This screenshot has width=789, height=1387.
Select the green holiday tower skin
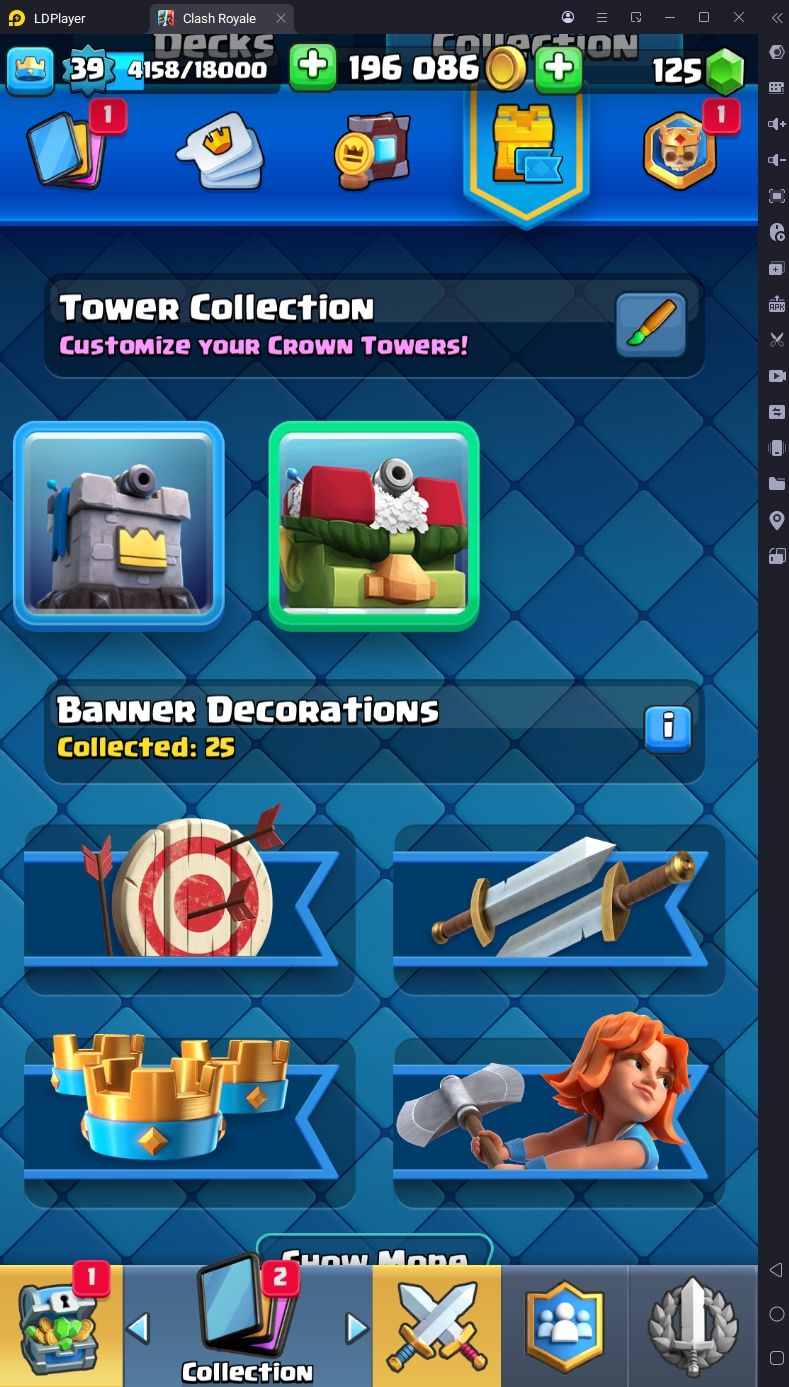[374, 525]
